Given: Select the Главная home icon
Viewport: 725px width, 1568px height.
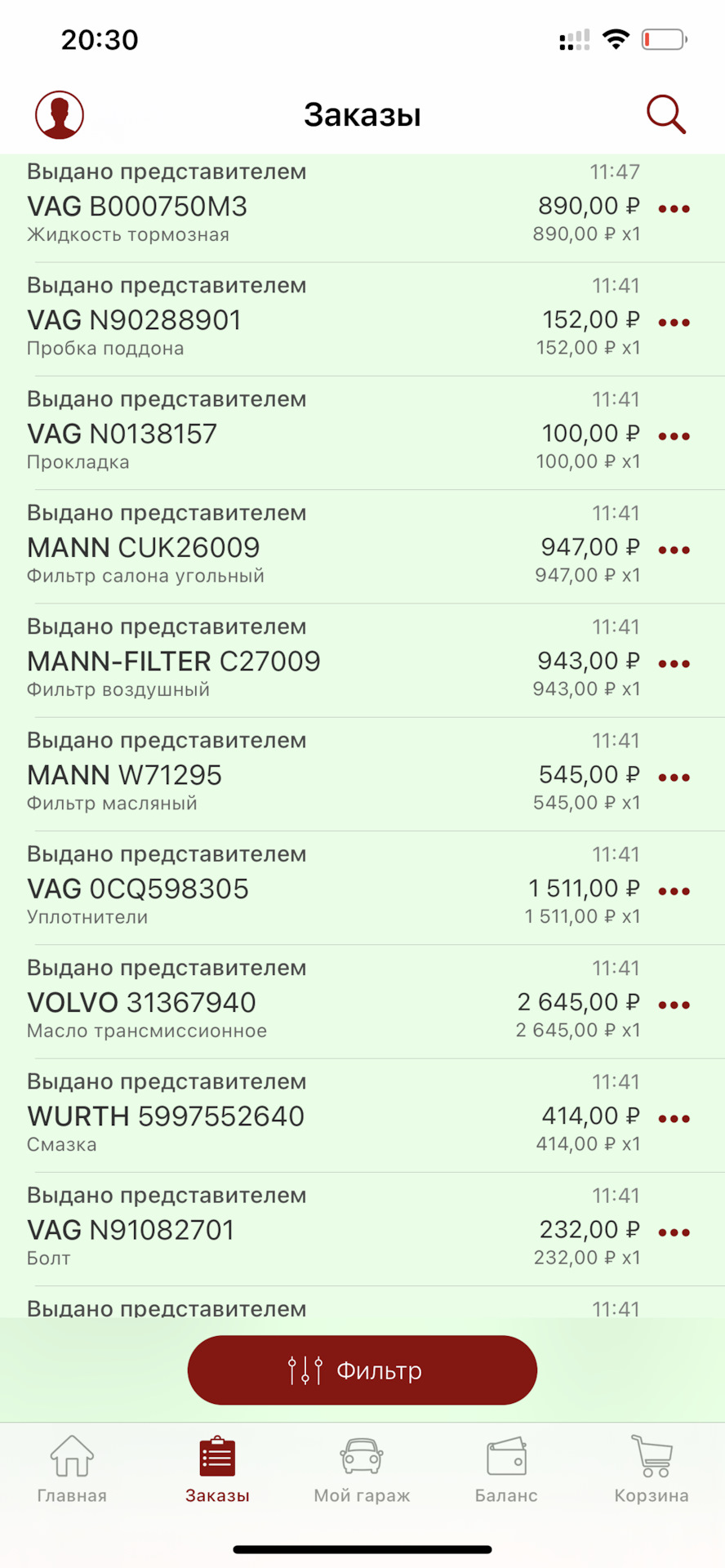Looking at the screenshot, I should (x=72, y=1455).
